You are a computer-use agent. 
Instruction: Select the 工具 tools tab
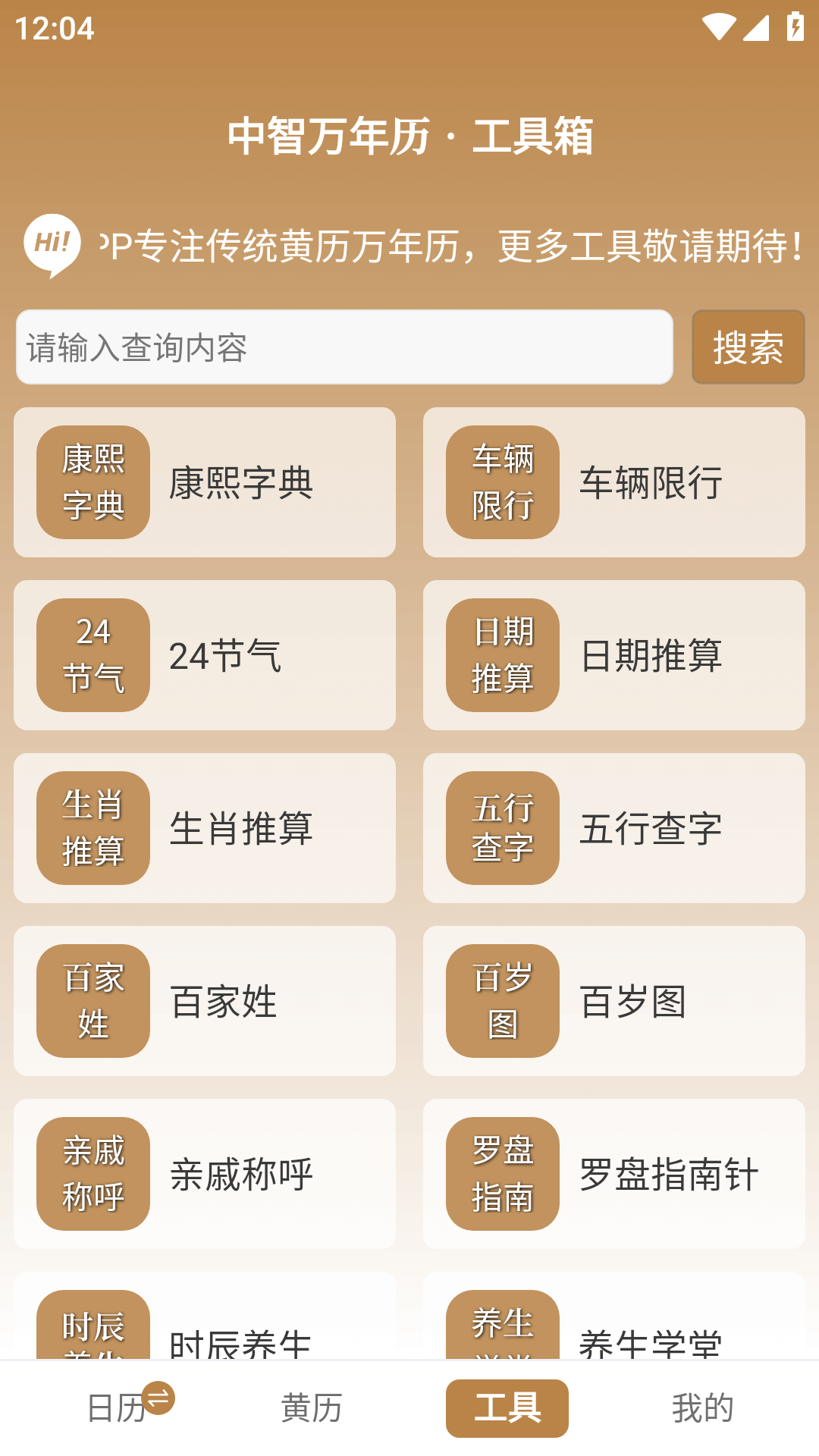click(x=507, y=1407)
